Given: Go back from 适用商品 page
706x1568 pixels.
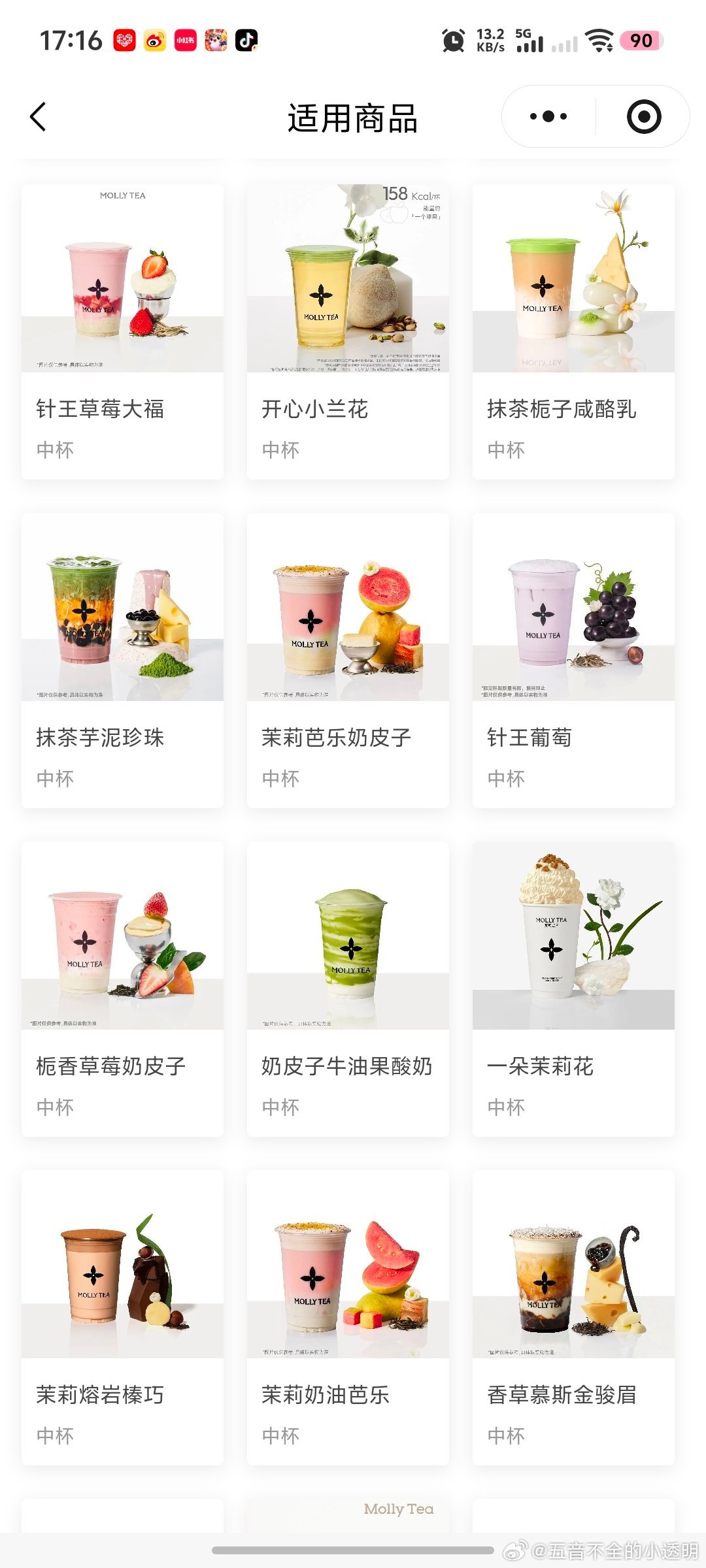Looking at the screenshot, I should click(x=39, y=118).
